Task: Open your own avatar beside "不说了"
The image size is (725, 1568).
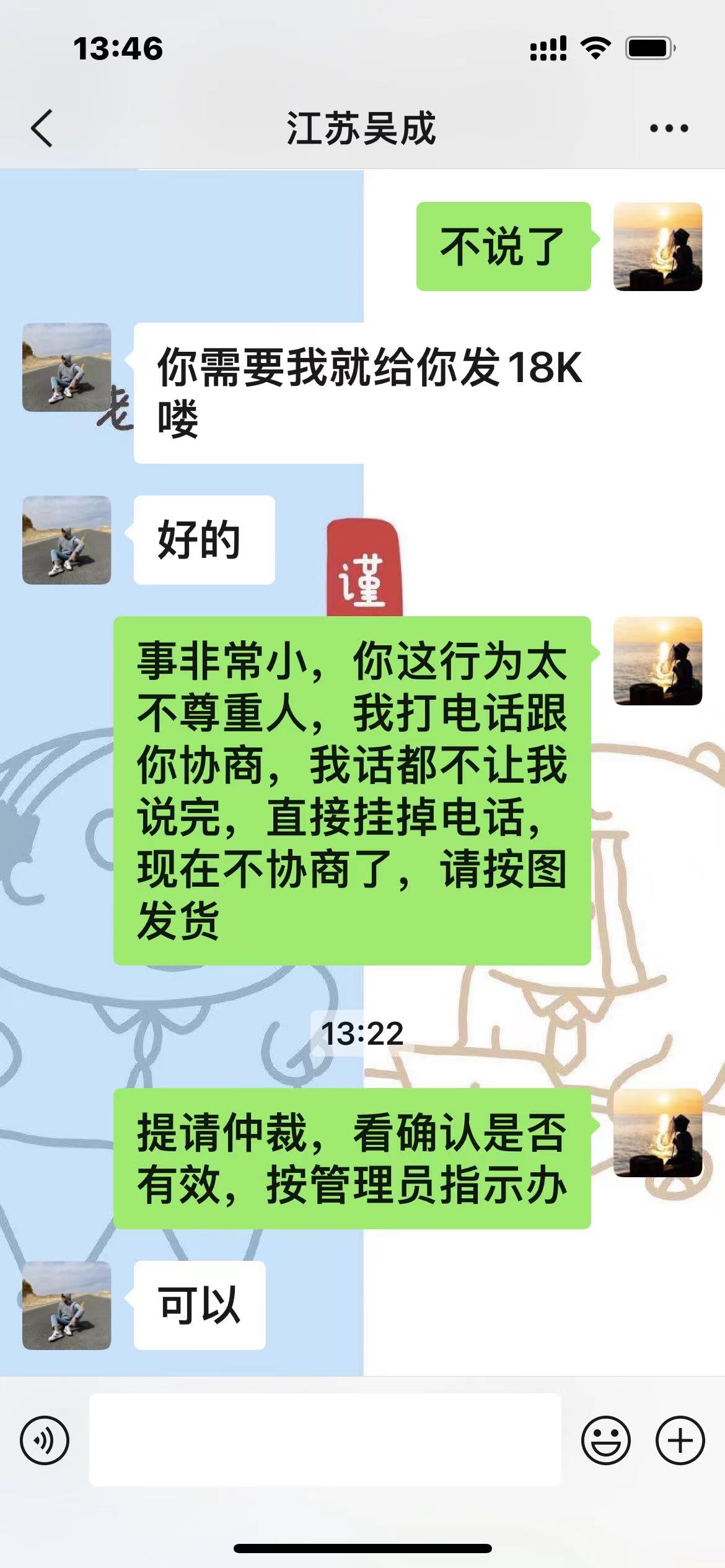Action: click(657, 246)
